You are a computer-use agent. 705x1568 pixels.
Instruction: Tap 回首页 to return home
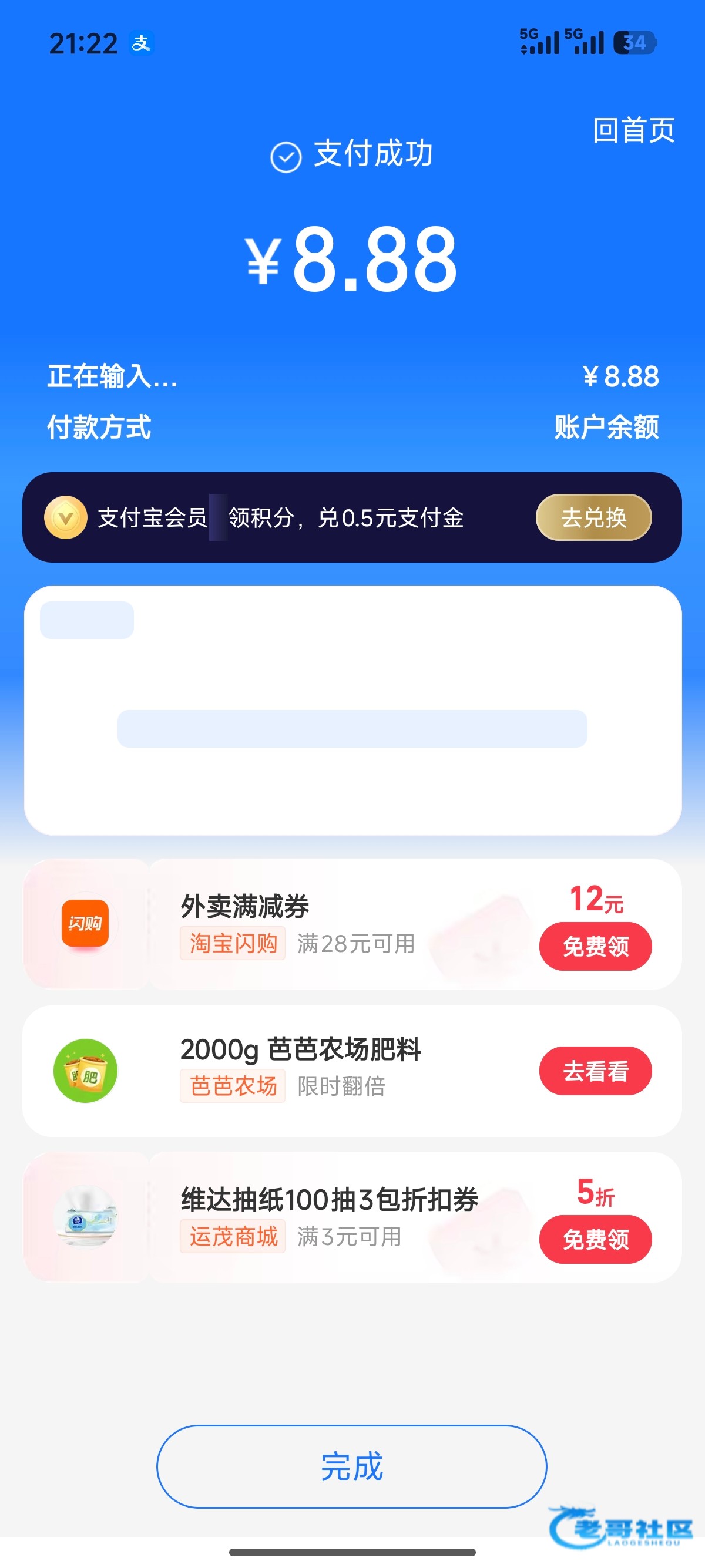click(633, 130)
